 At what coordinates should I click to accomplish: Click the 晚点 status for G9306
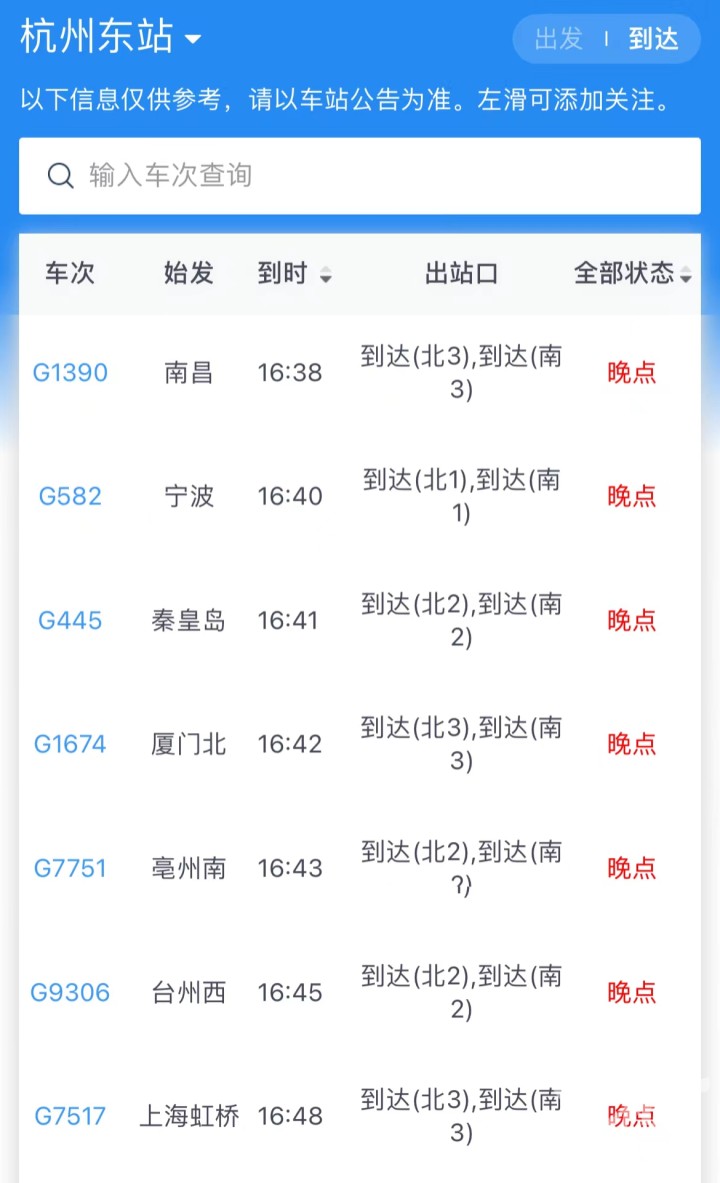631,991
